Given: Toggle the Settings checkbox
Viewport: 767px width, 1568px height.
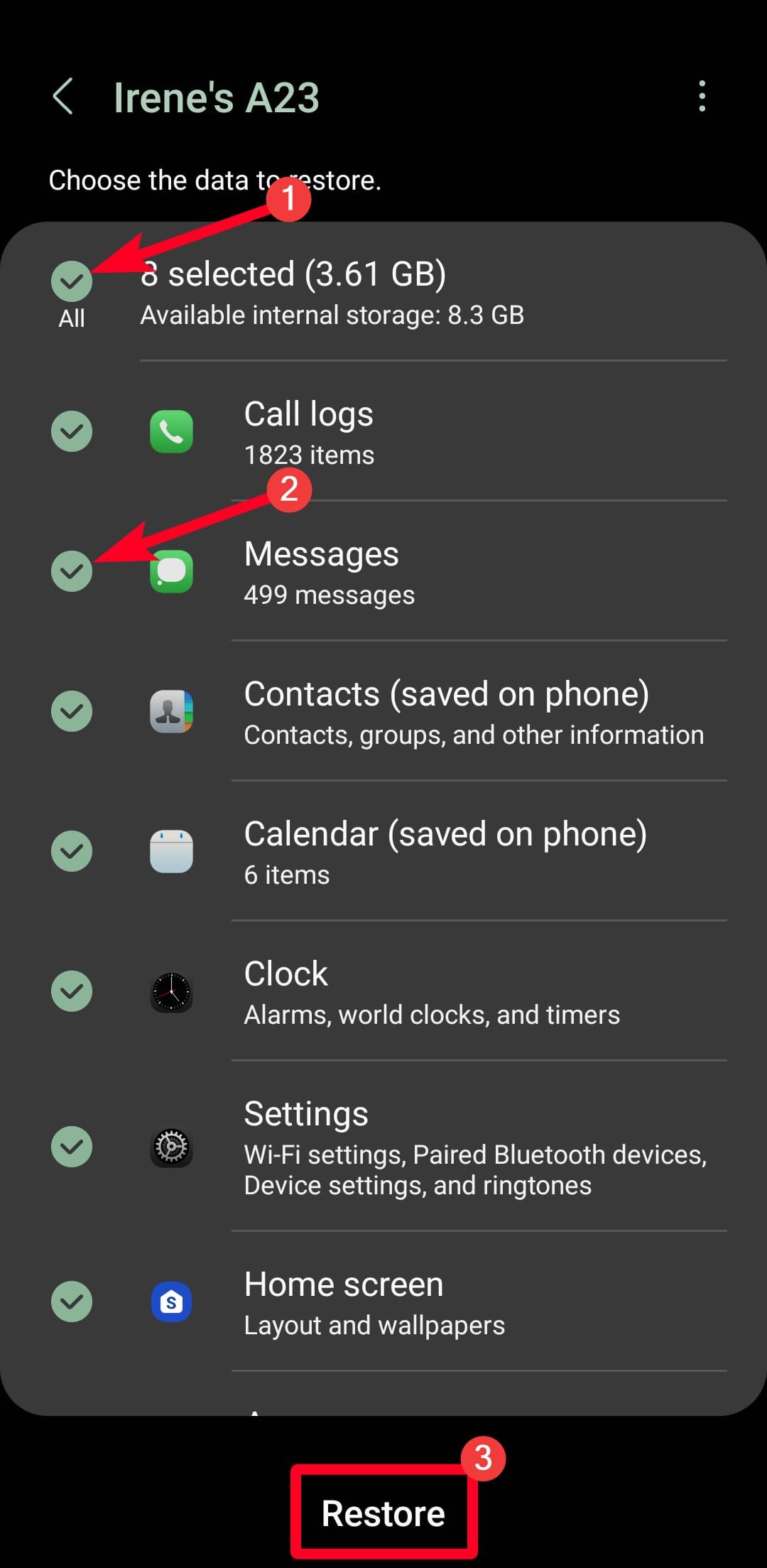Looking at the screenshot, I should 72,1146.
